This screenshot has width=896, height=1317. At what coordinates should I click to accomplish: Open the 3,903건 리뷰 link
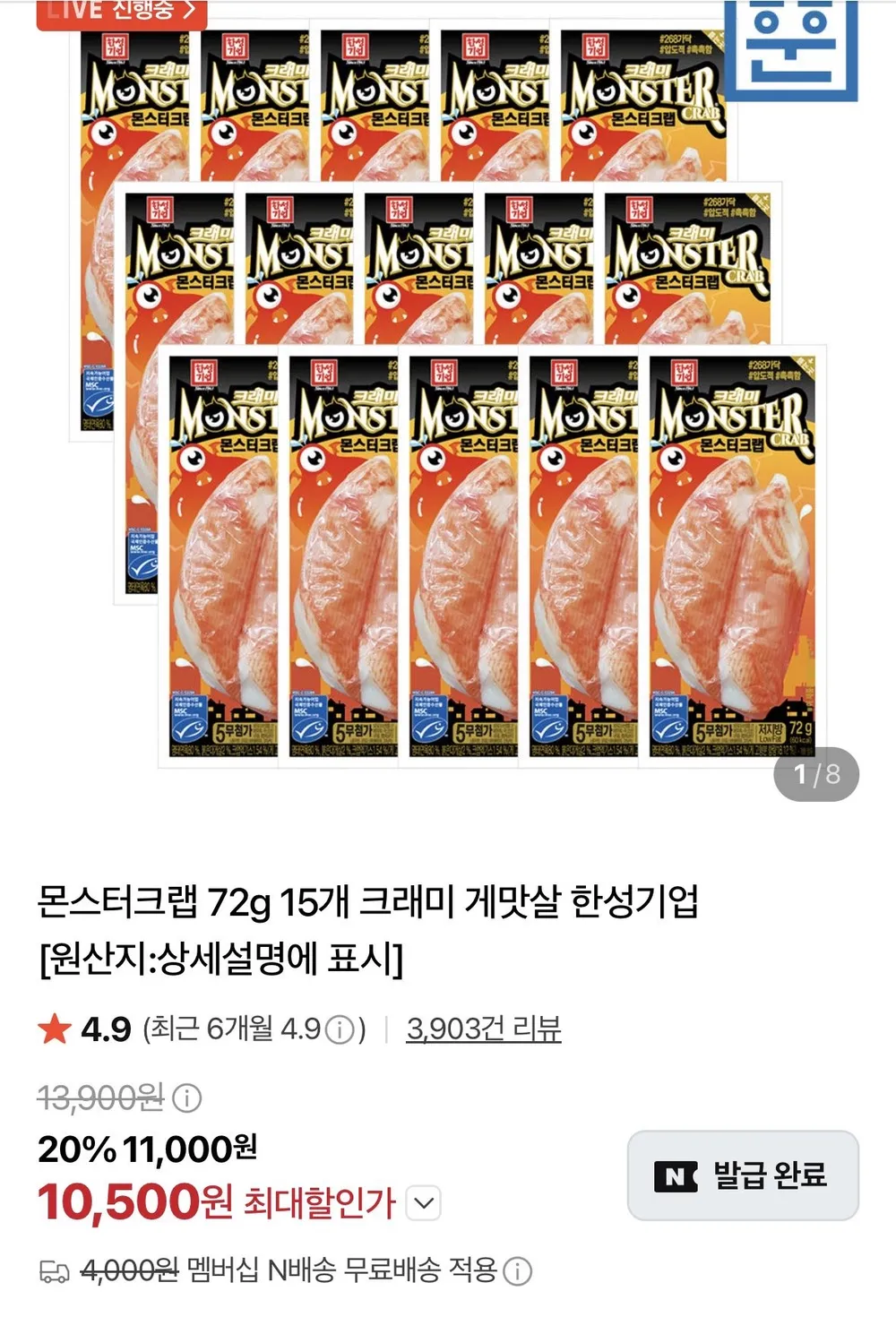(x=484, y=1029)
